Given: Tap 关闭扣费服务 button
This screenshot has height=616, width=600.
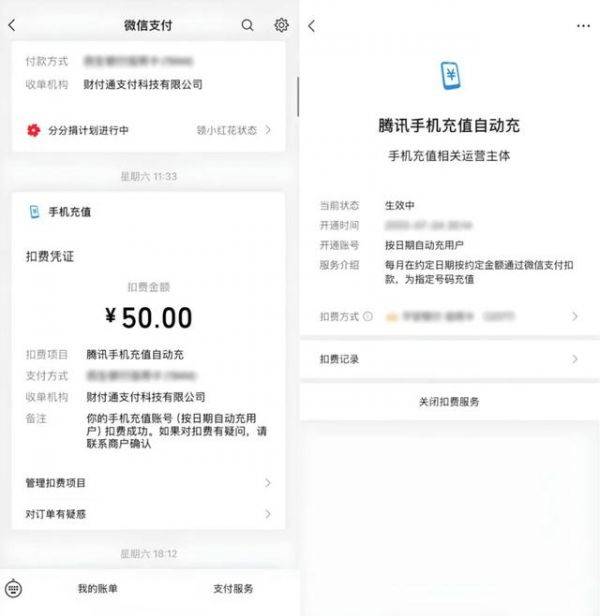Looking at the screenshot, I should [x=449, y=401].
